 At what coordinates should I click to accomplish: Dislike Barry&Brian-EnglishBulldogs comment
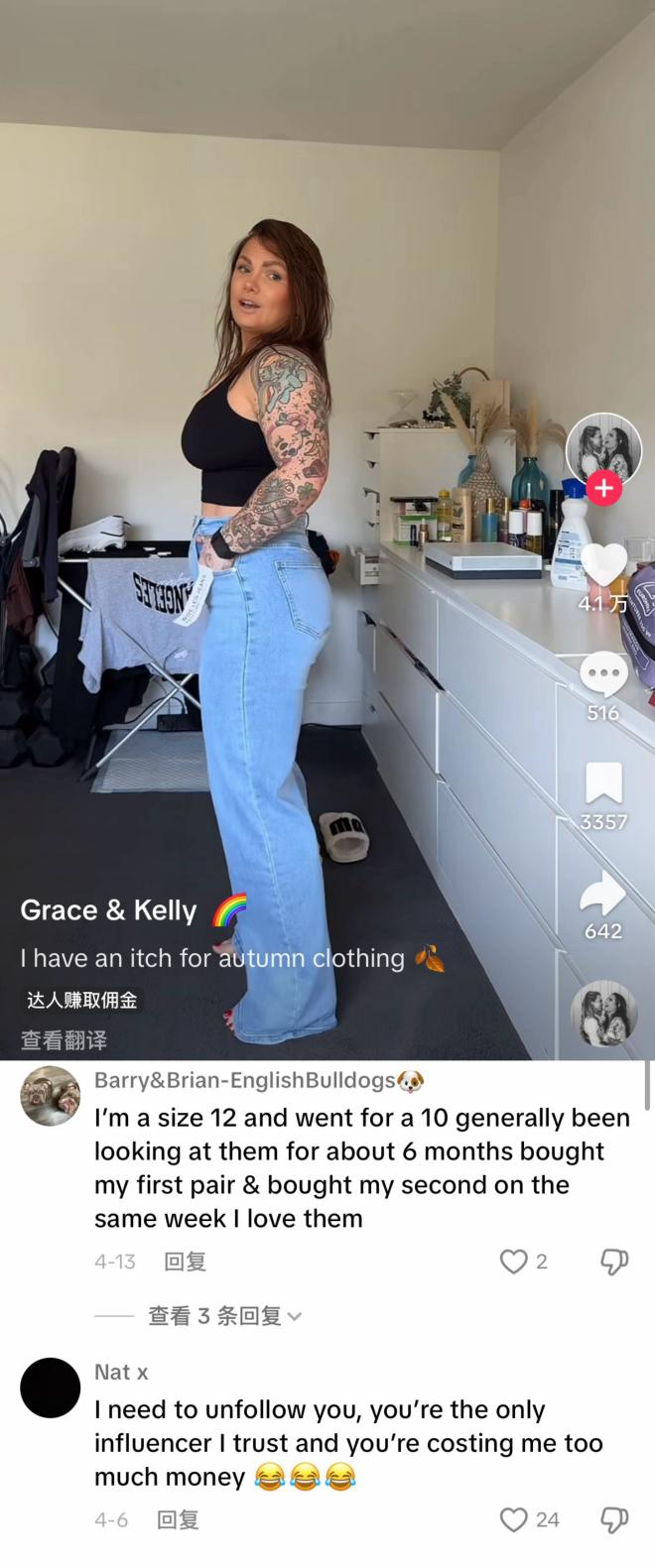614,1262
